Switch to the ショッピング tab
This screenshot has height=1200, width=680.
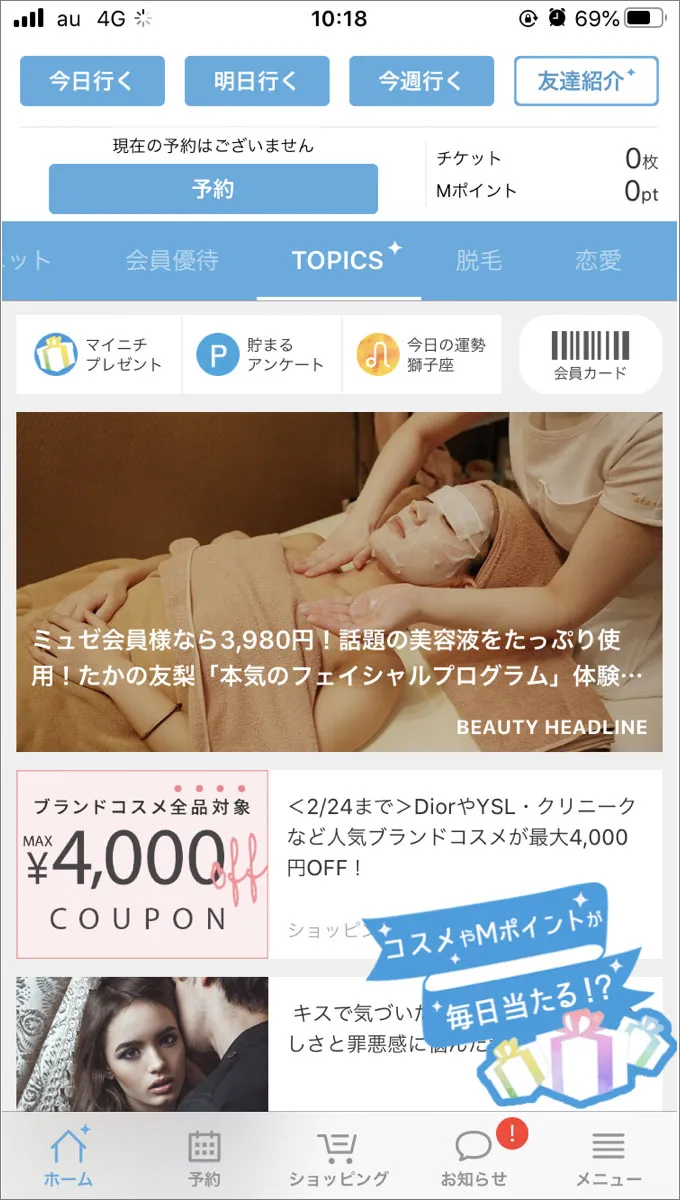click(x=338, y=1156)
